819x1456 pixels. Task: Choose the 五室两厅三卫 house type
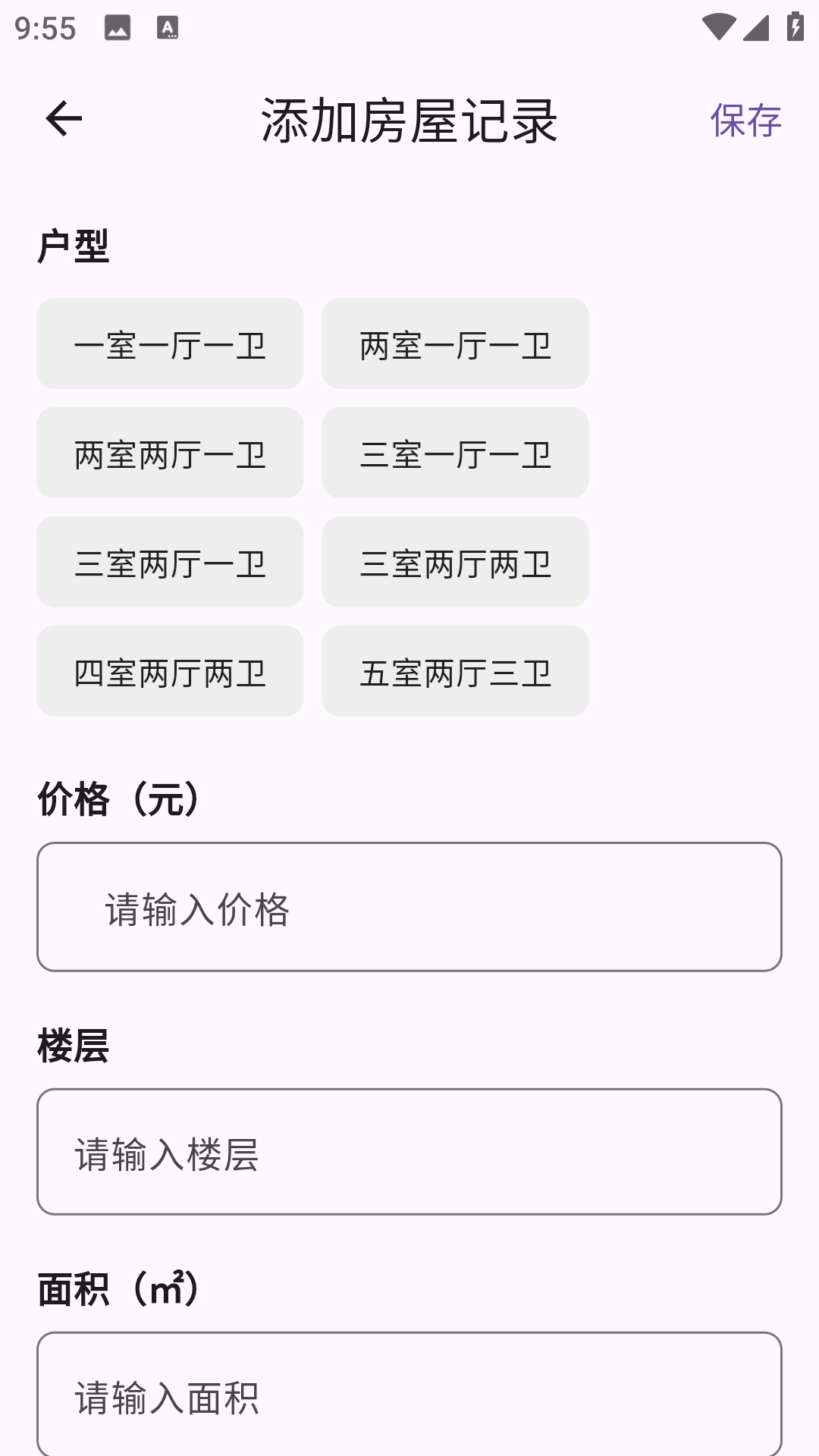point(455,671)
